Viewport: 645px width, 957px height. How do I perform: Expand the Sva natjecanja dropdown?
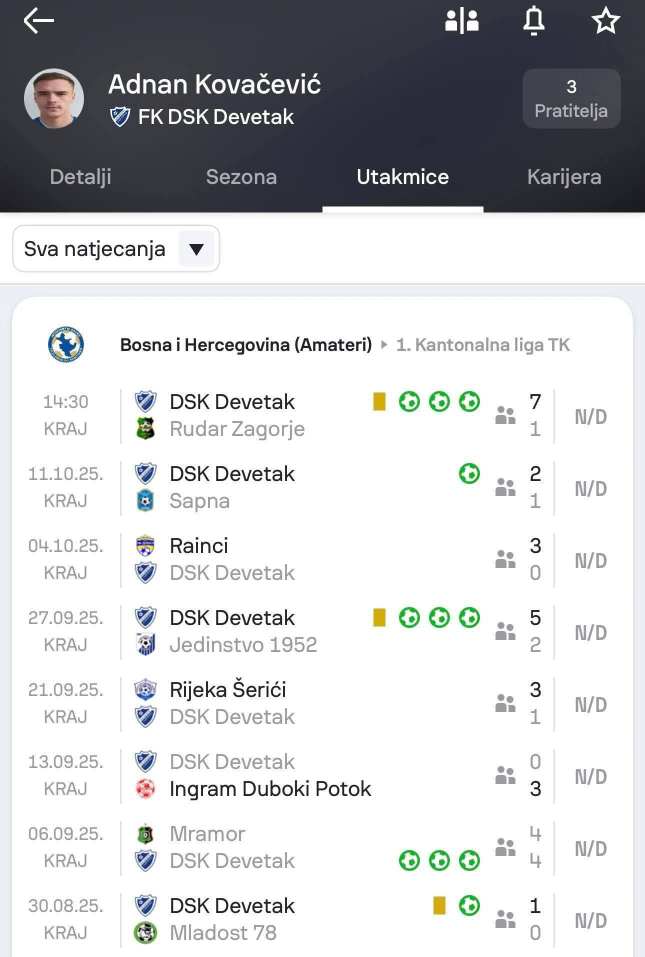click(x=116, y=249)
